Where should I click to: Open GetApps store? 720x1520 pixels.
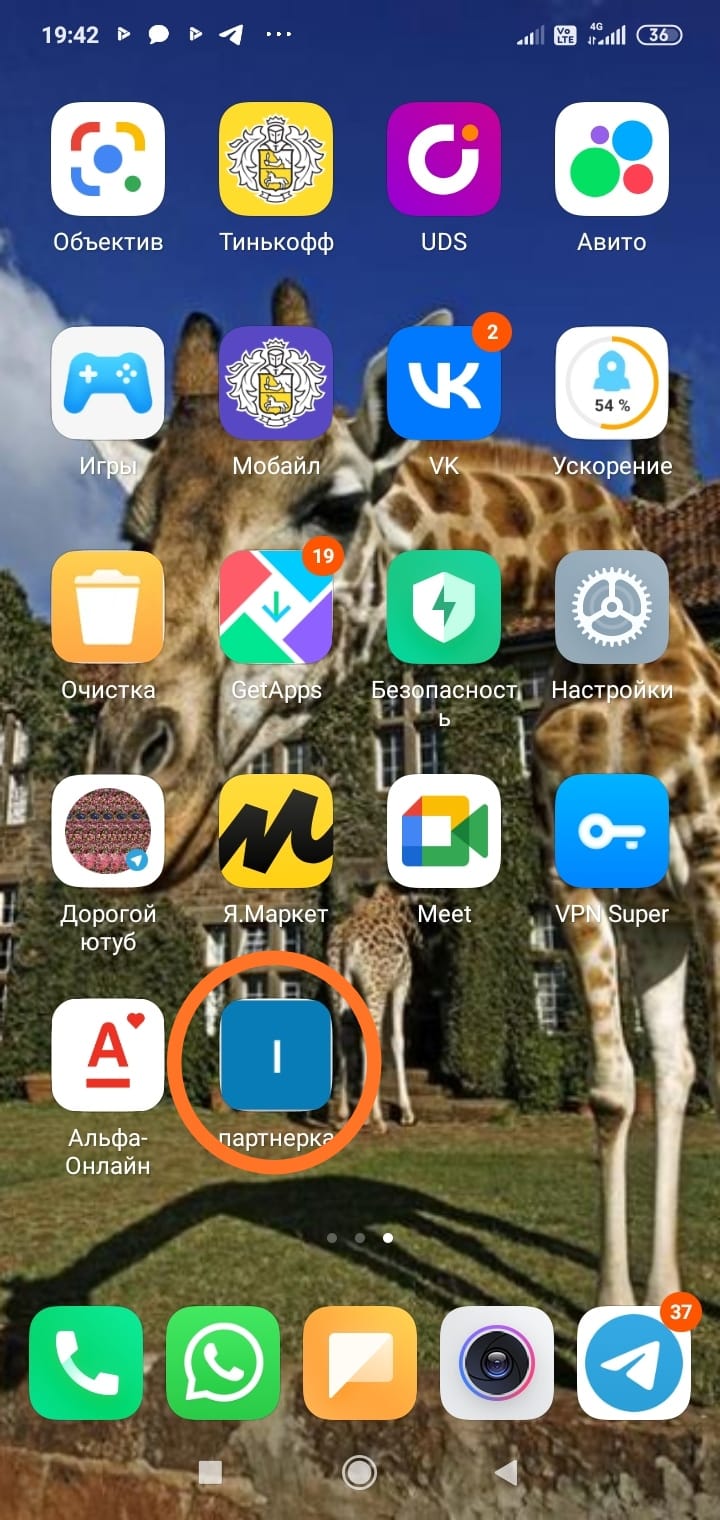pos(276,607)
